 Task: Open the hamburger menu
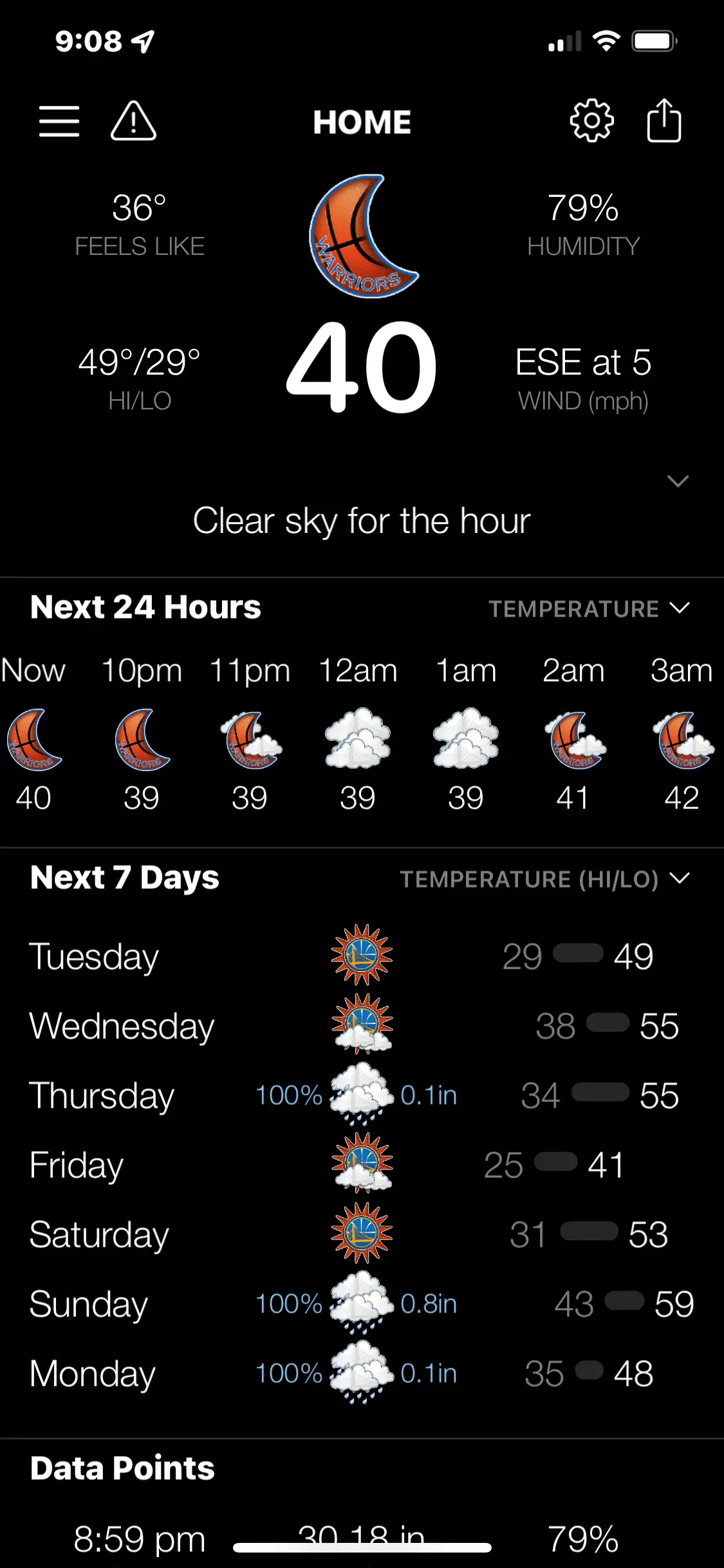59,121
